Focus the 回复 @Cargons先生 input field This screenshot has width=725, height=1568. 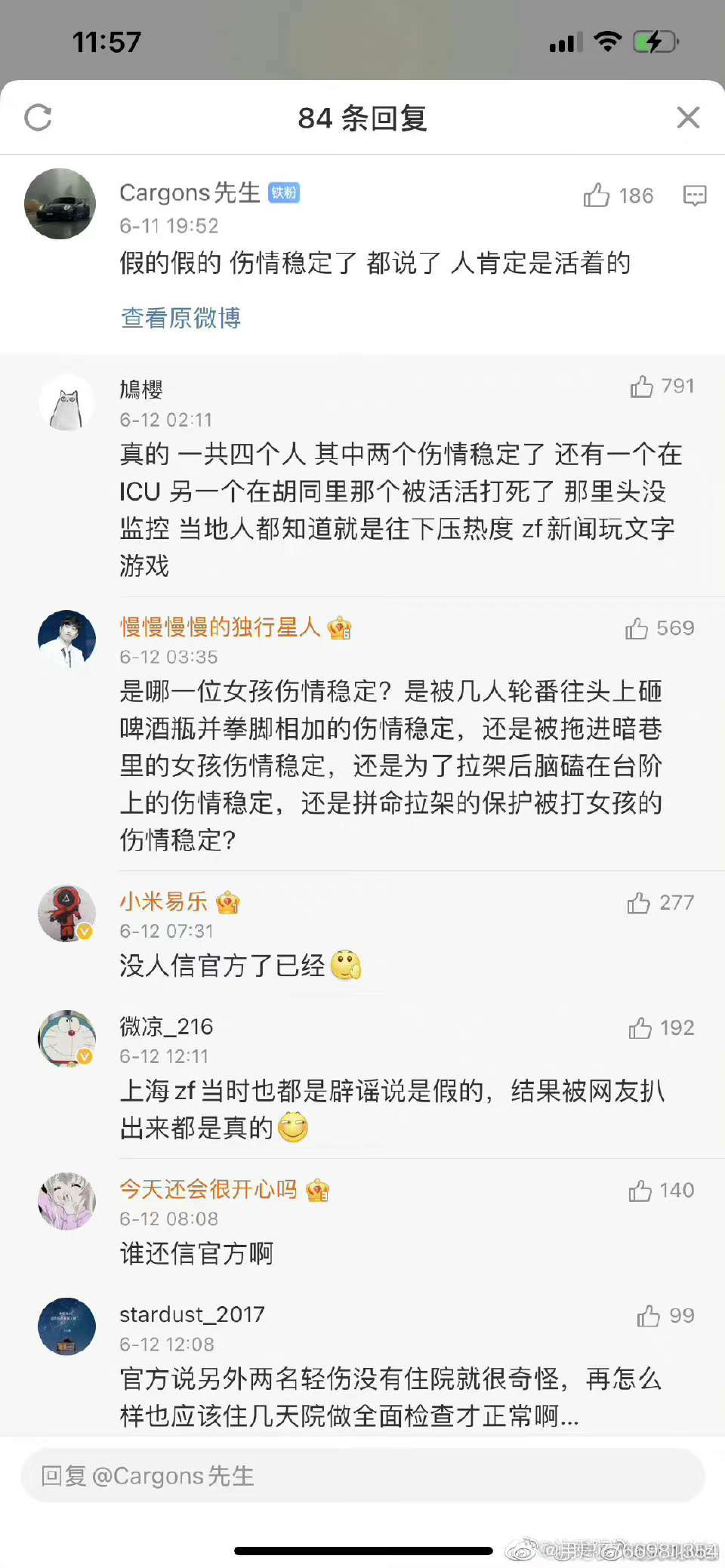pos(362,1476)
